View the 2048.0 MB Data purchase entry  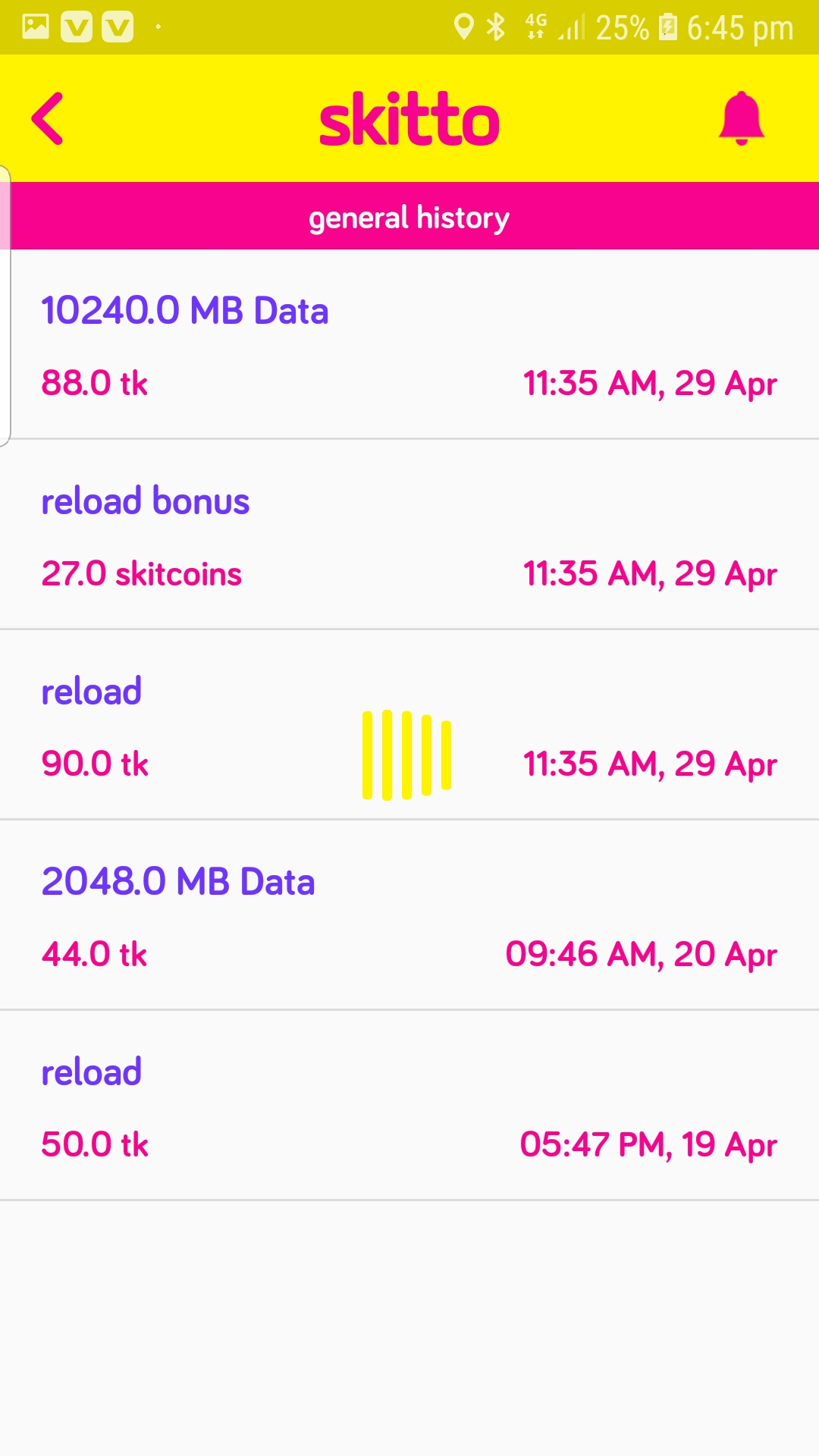pos(409,915)
